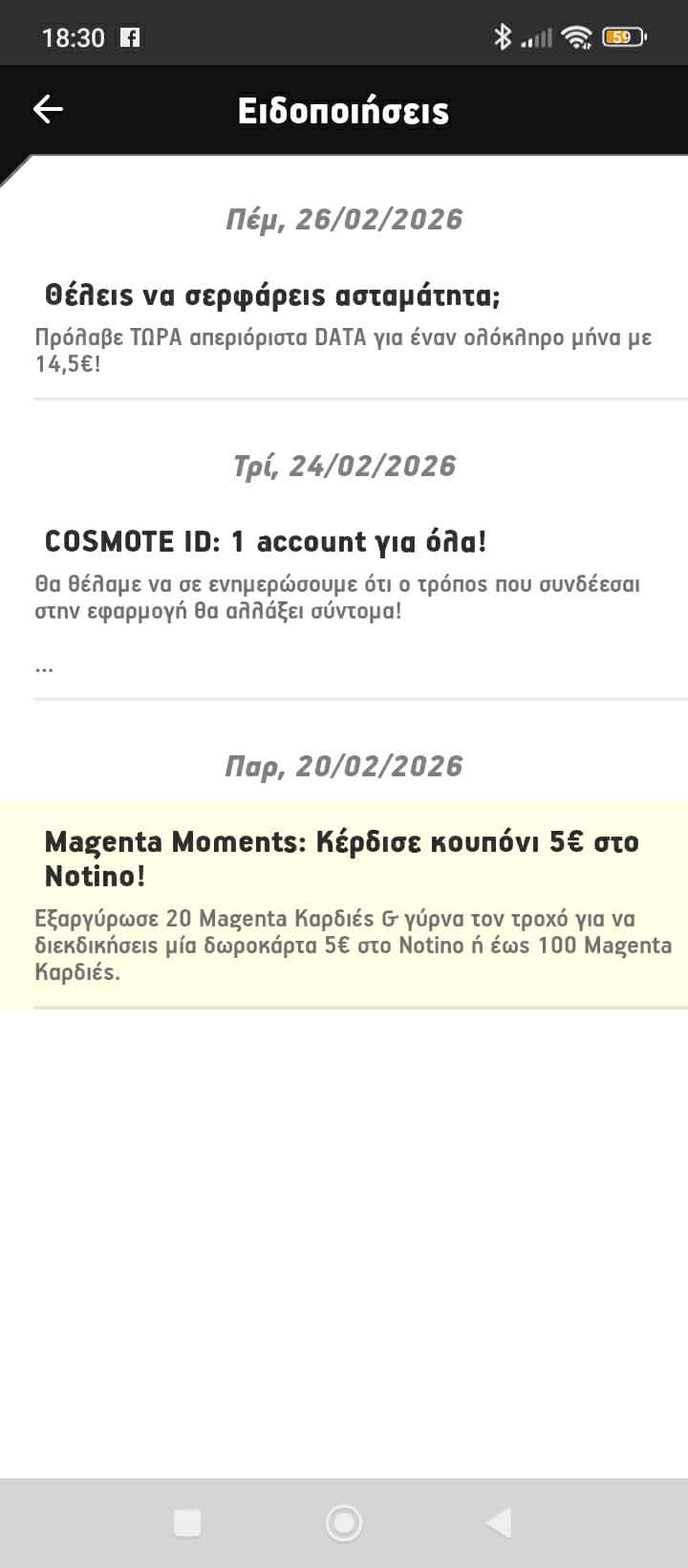Tap the system home button

tap(344, 1522)
